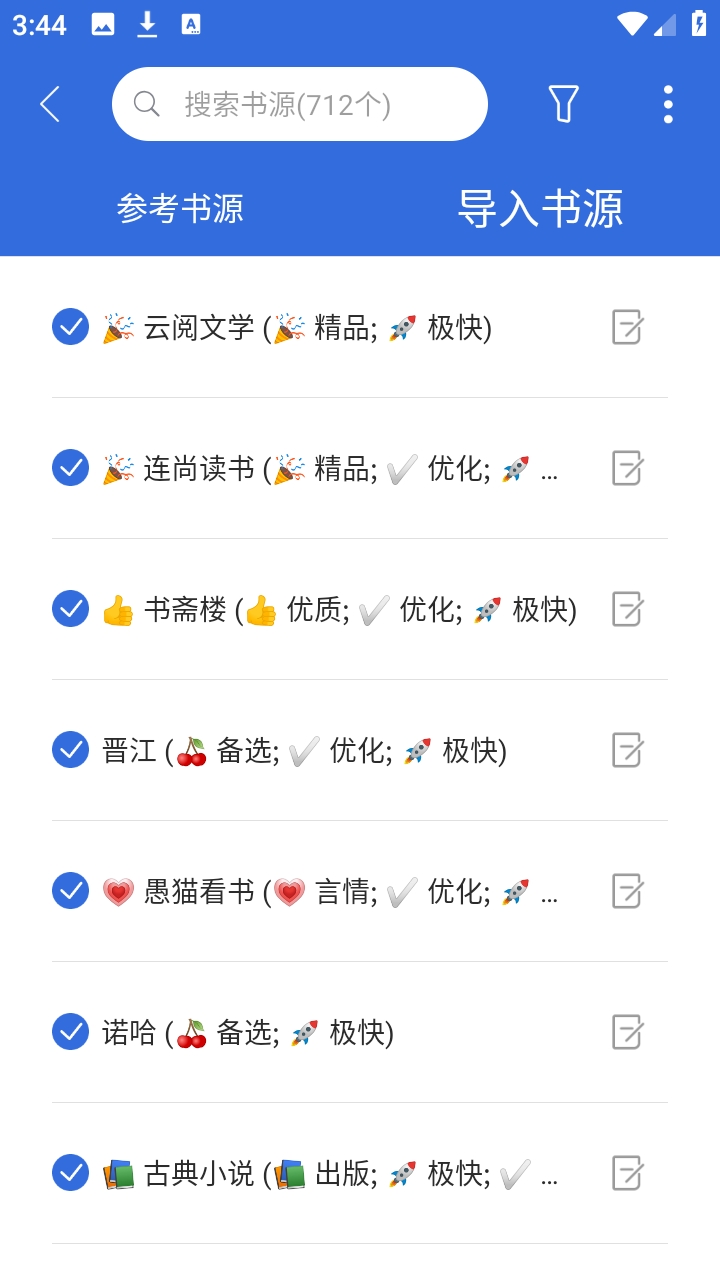Uncheck the 云阅文学 source checkbox

pyautogui.click(x=70, y=326)
